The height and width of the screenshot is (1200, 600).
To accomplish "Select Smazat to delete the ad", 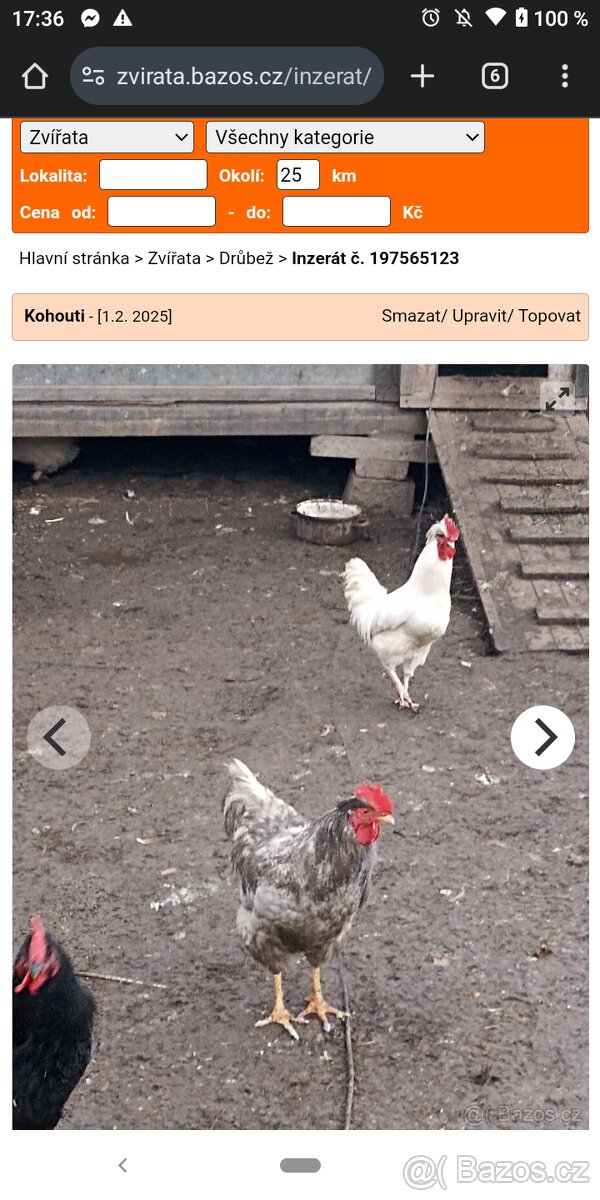I will [x=411, y=316].
